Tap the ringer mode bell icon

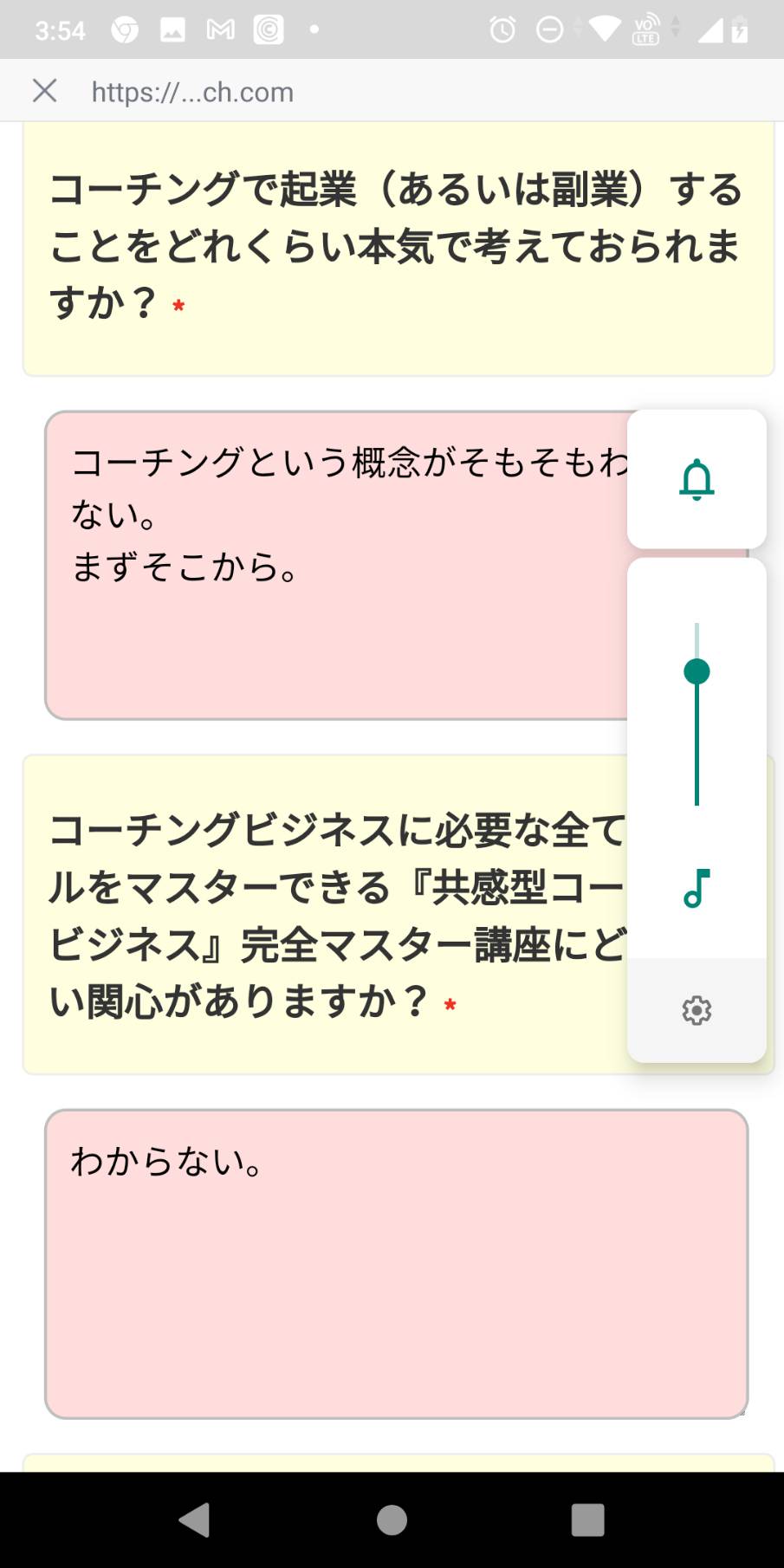coord(697,479)
